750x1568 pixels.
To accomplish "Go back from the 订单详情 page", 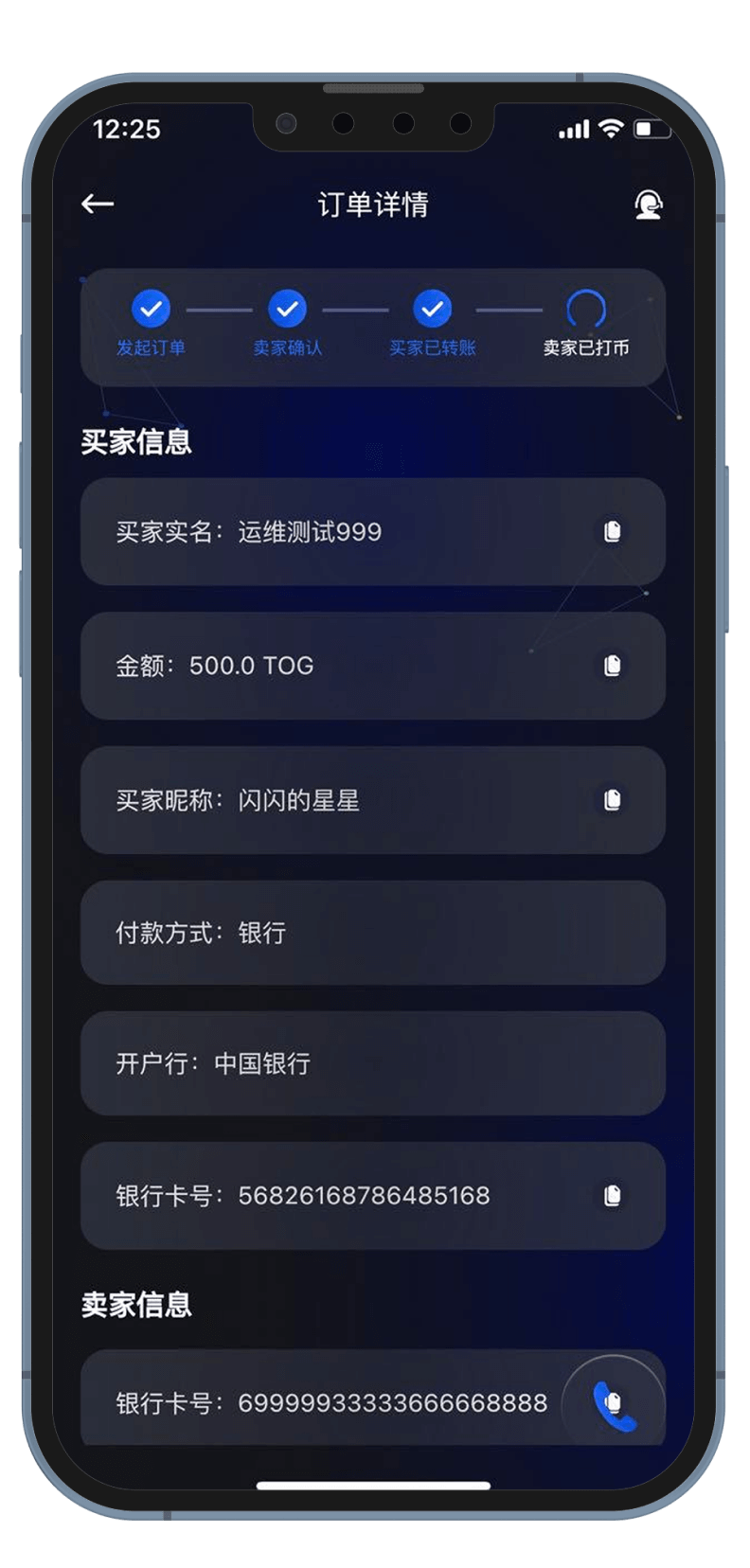I will point(98,204).
